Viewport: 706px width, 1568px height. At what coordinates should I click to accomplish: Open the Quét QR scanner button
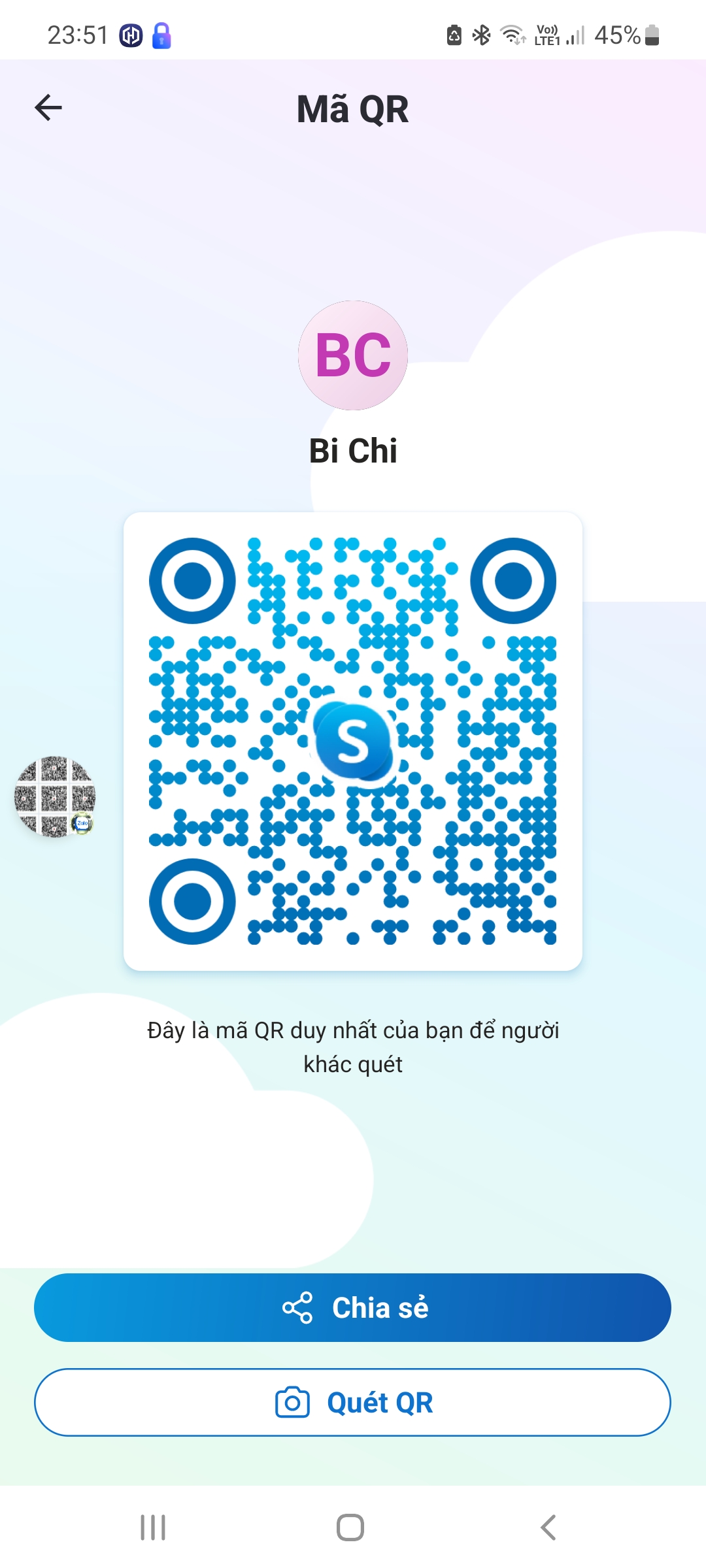352,1402
